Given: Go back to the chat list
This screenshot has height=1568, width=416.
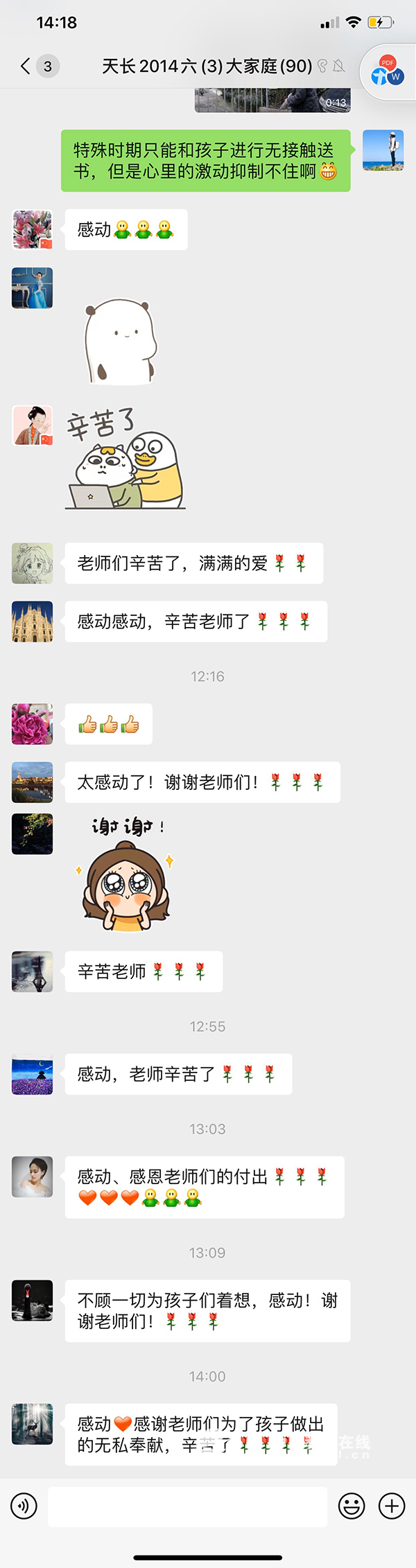Looking at the screenshot, I should 26,67.
